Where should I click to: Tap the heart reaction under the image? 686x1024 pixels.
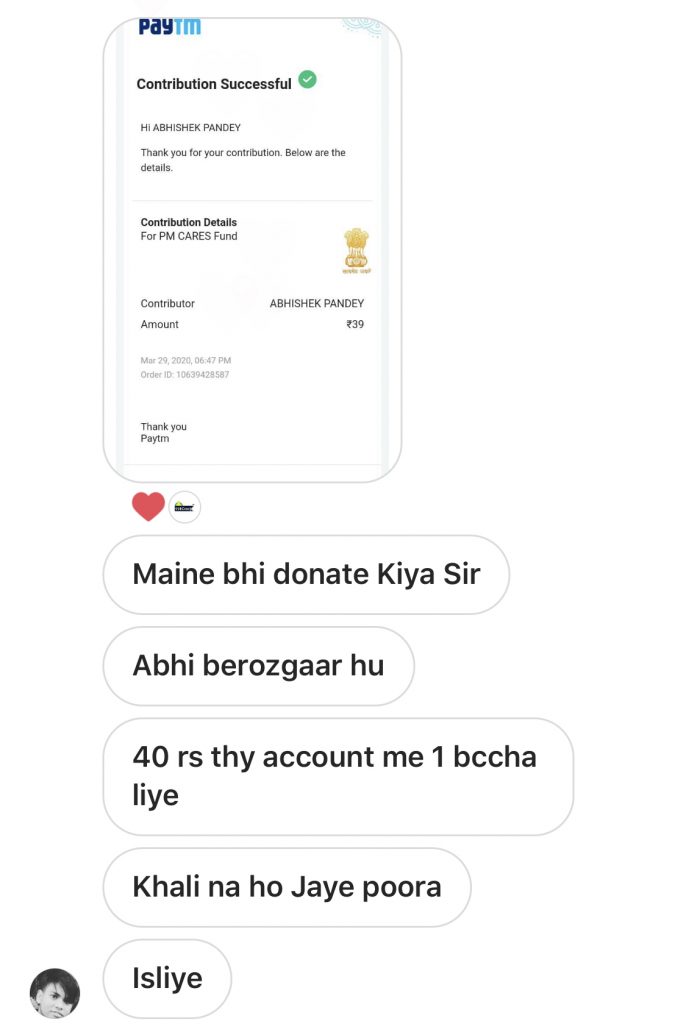pos(148,507)
